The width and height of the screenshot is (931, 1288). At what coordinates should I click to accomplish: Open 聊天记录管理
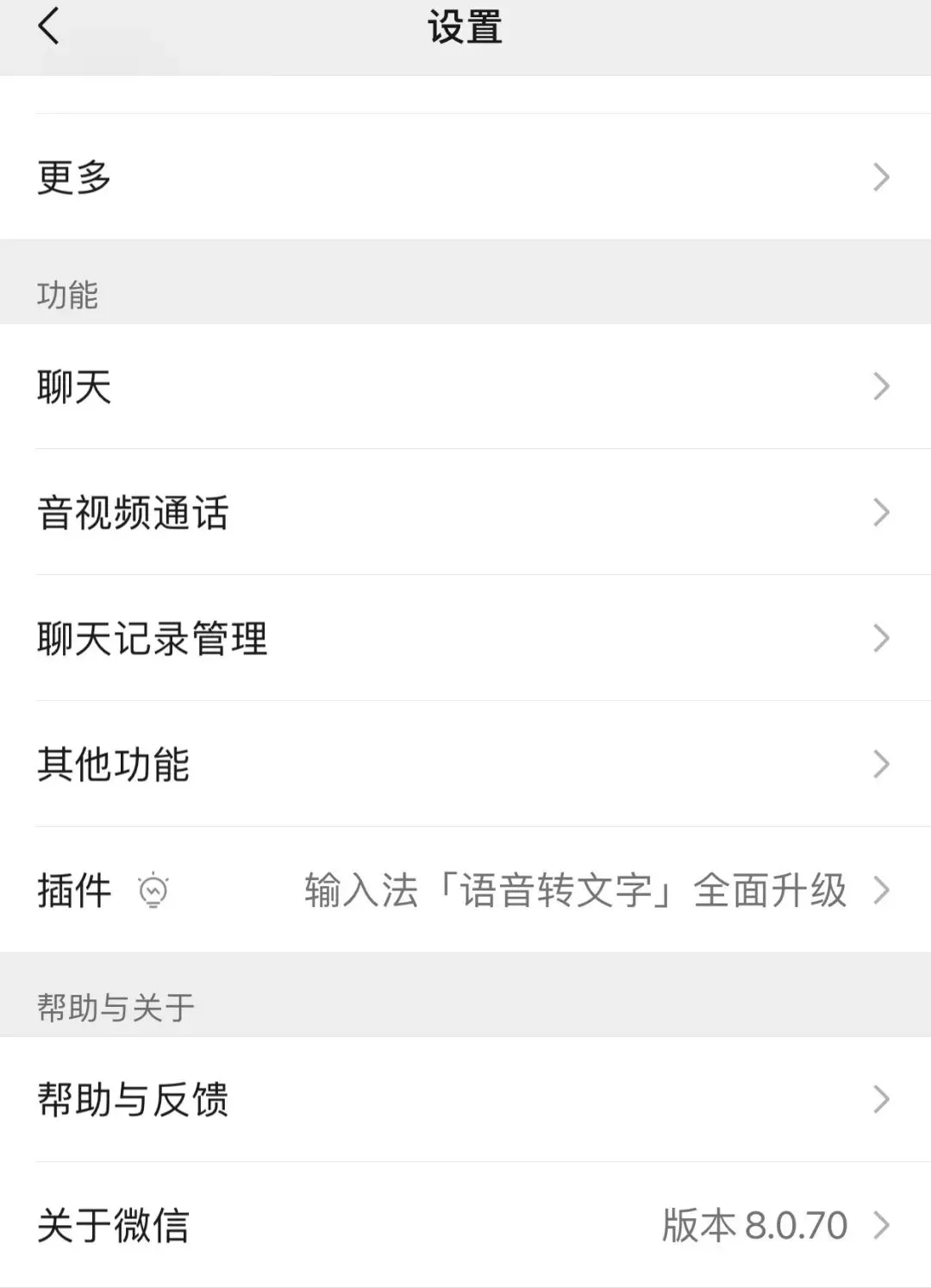pos(465,638)
